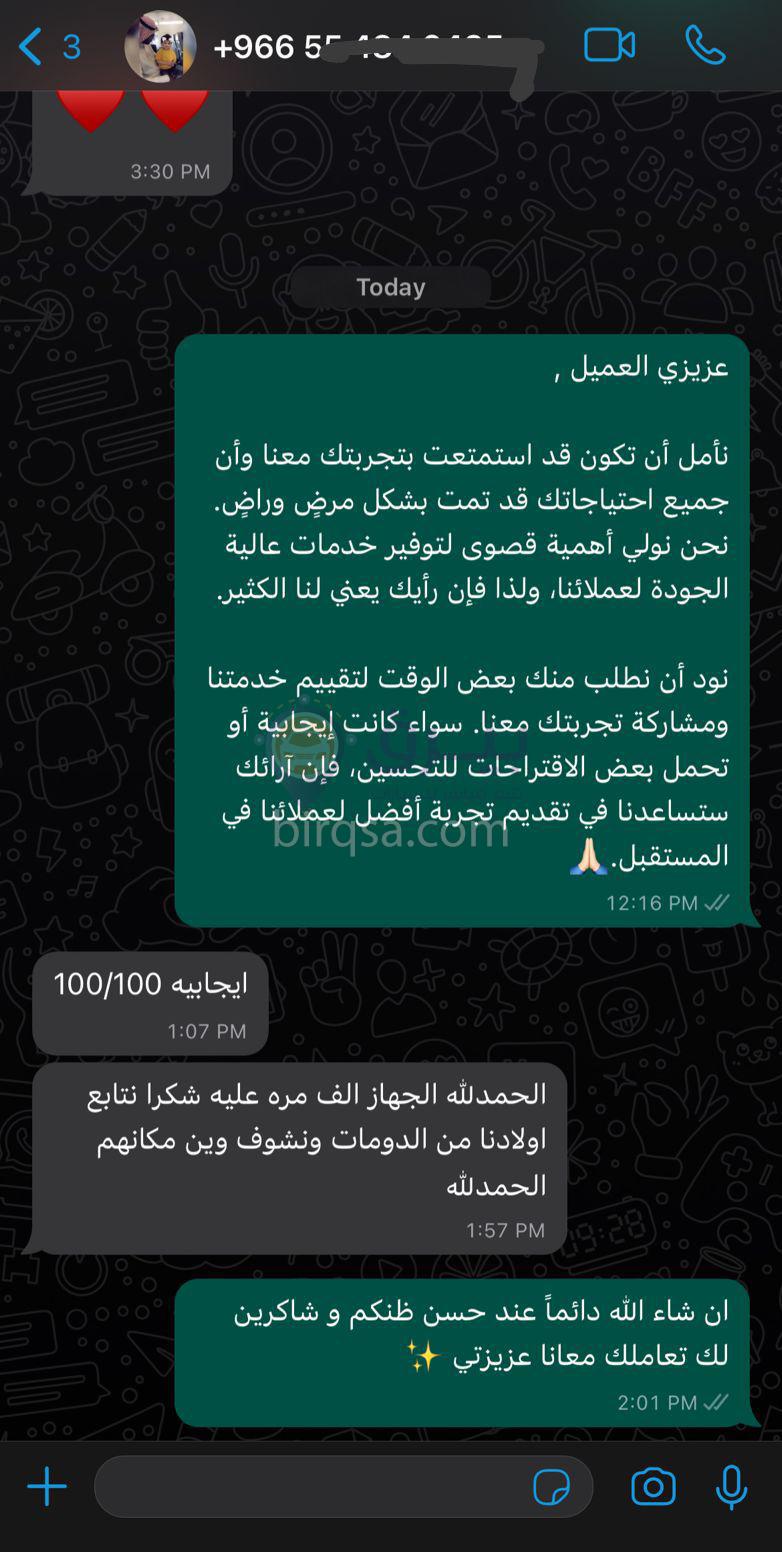This screenshot has height=1552, width=782.
Task: Open the camera
Action: pos(653,1487)
